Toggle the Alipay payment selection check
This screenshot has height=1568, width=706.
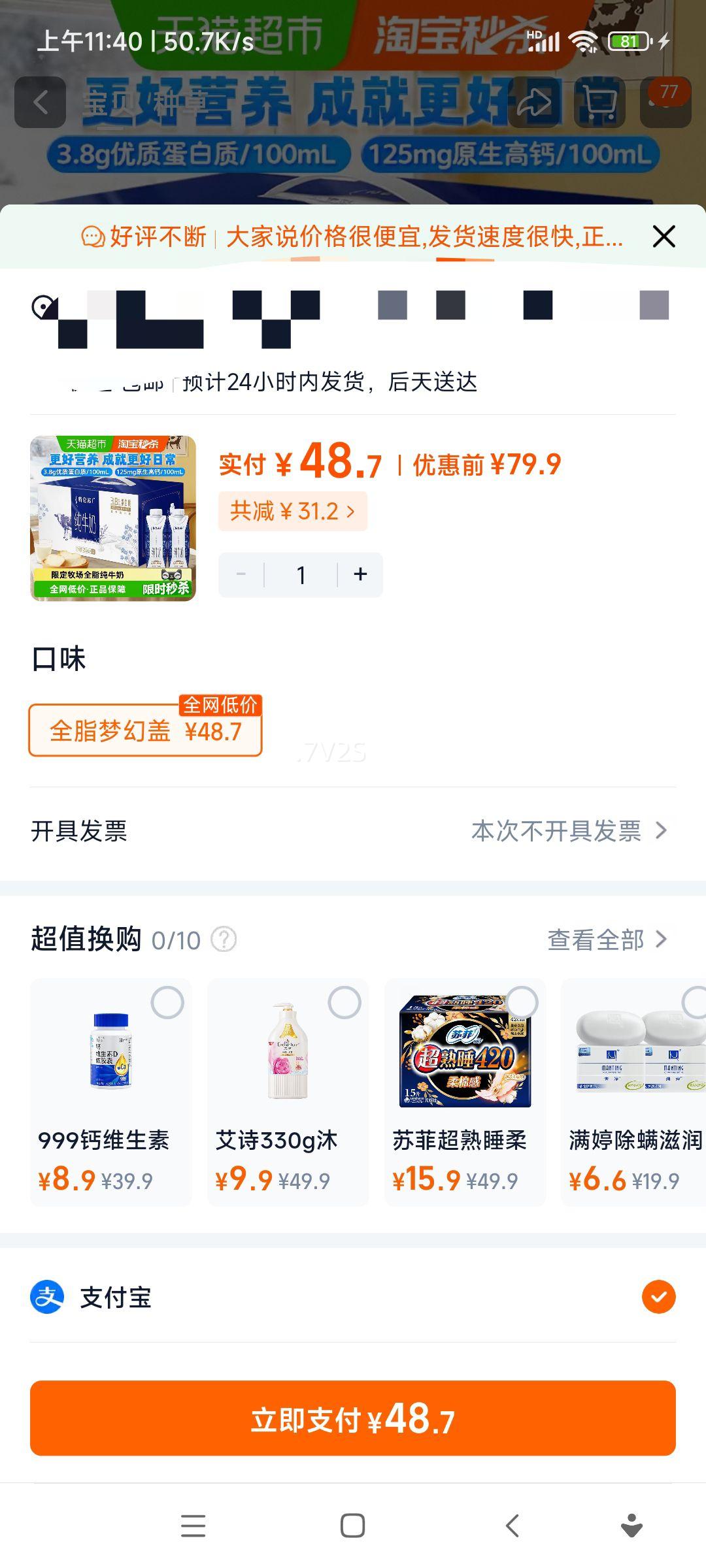tap(659, 1297)
